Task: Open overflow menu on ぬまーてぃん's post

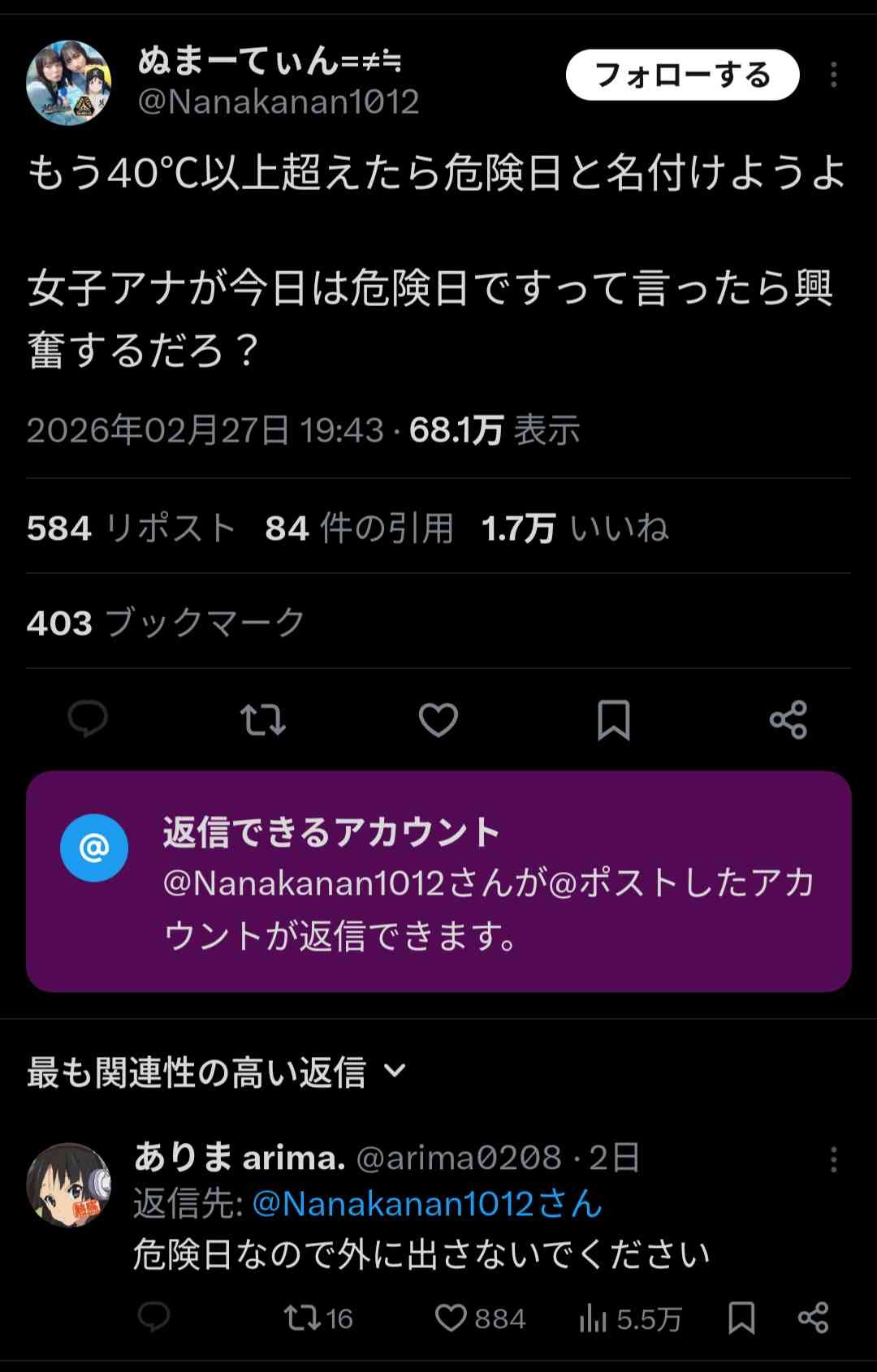Action: point(833,75)
